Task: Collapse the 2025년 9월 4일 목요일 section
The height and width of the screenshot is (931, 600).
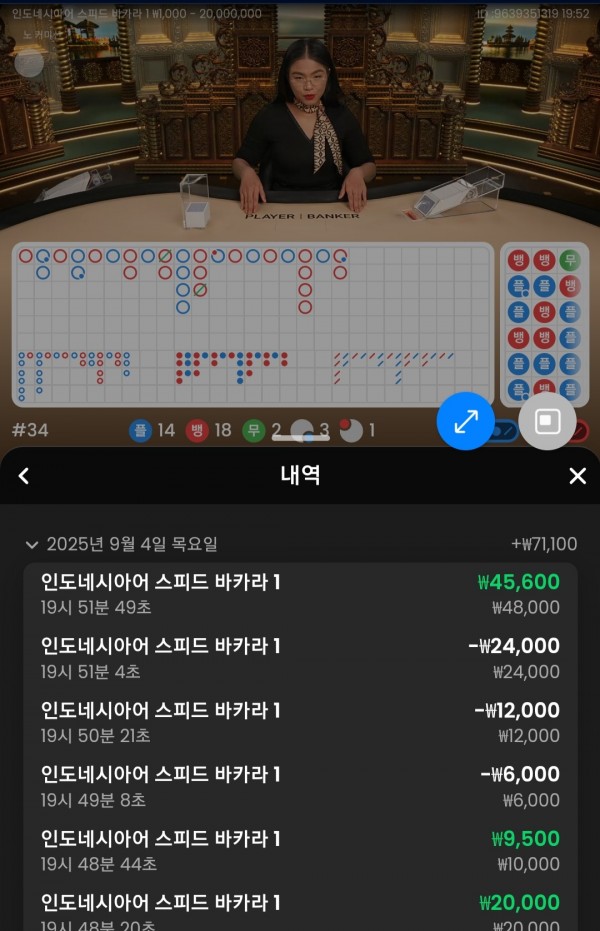Action: pyautogui.click(x=32, y=545)
